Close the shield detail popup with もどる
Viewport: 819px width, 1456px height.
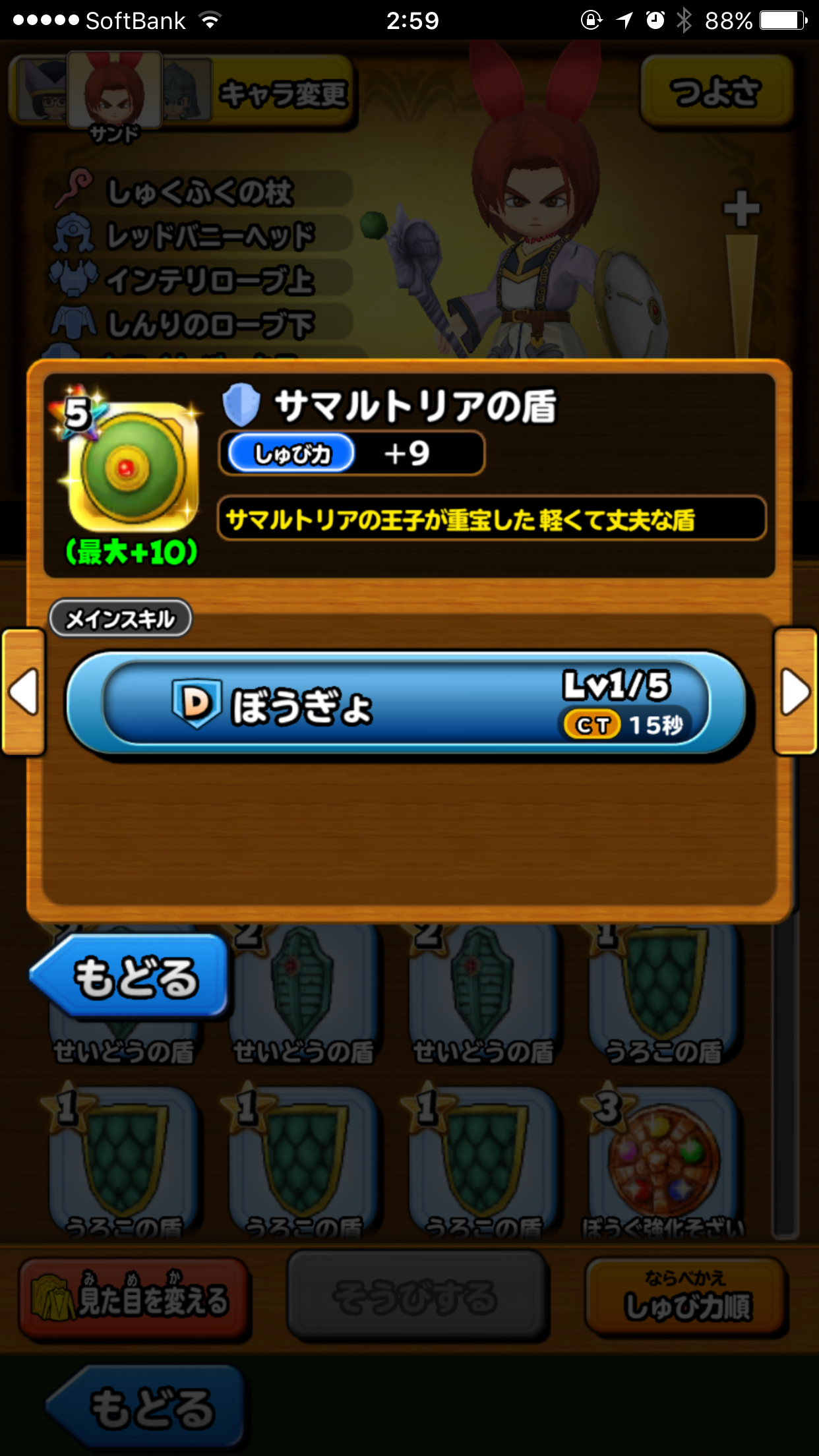[x=131, y=977]
